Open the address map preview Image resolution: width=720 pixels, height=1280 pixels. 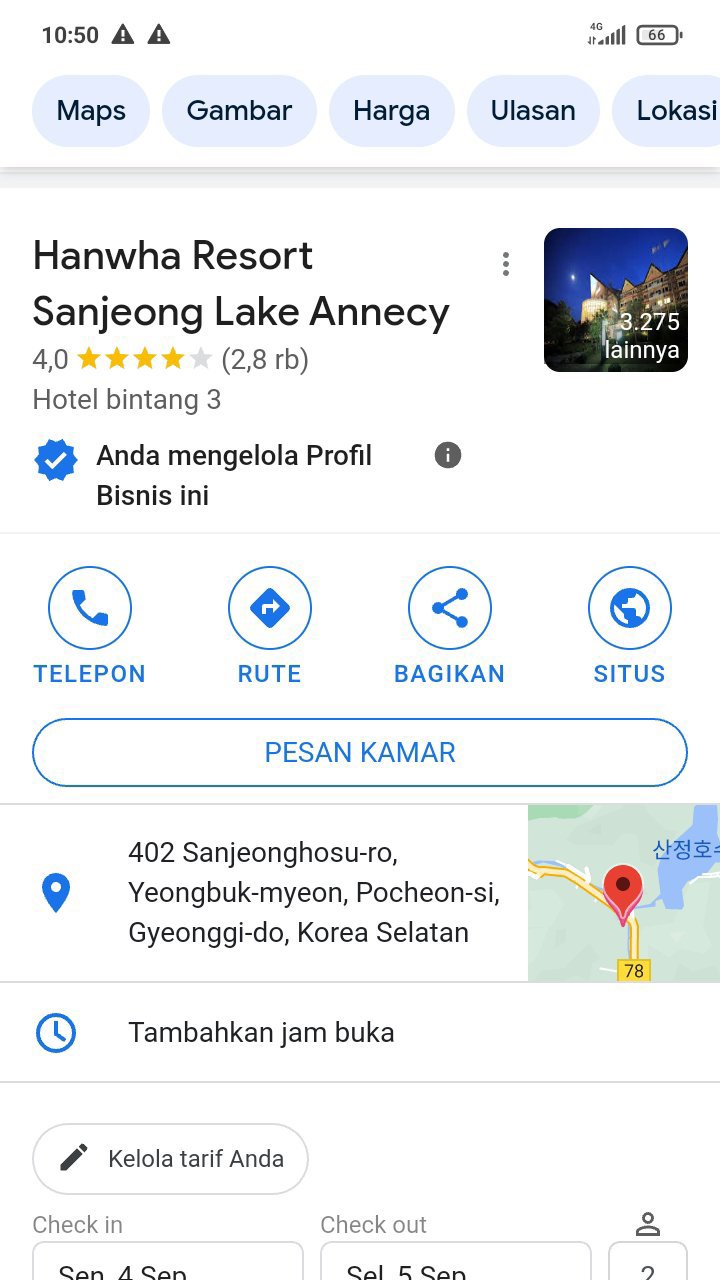(623, 893)
